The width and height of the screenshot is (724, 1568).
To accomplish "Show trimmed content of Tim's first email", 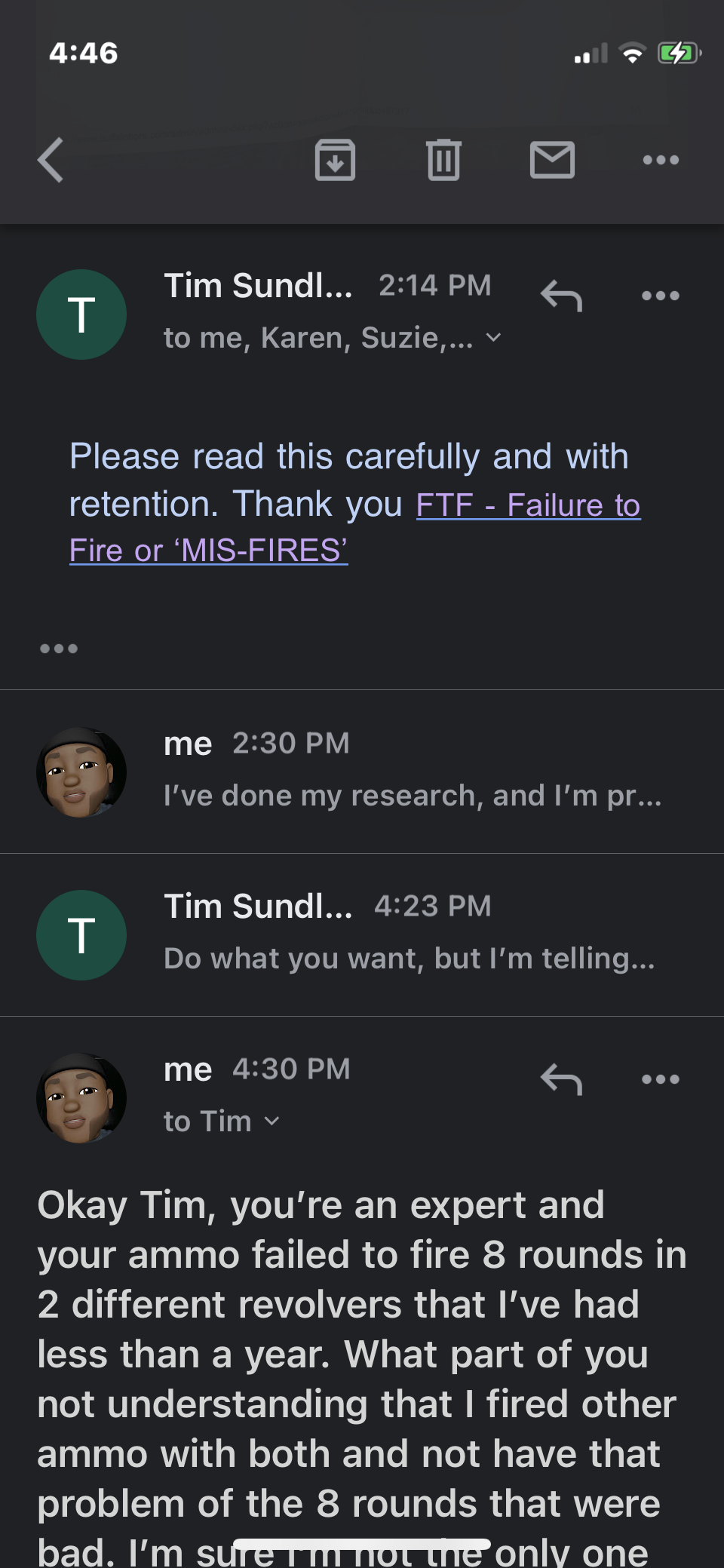I will [x=59, y=649].
